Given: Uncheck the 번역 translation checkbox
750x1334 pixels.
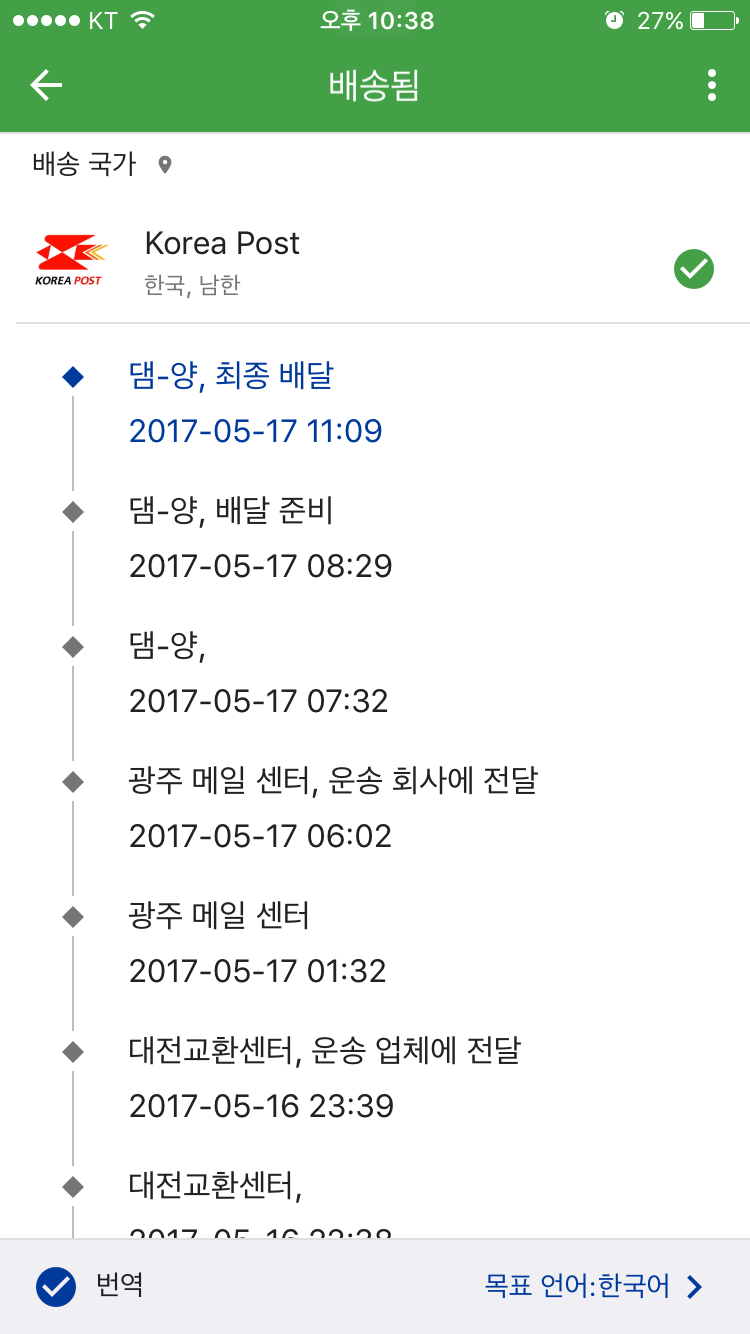Looking at the screenshot, I should 56,1286.
